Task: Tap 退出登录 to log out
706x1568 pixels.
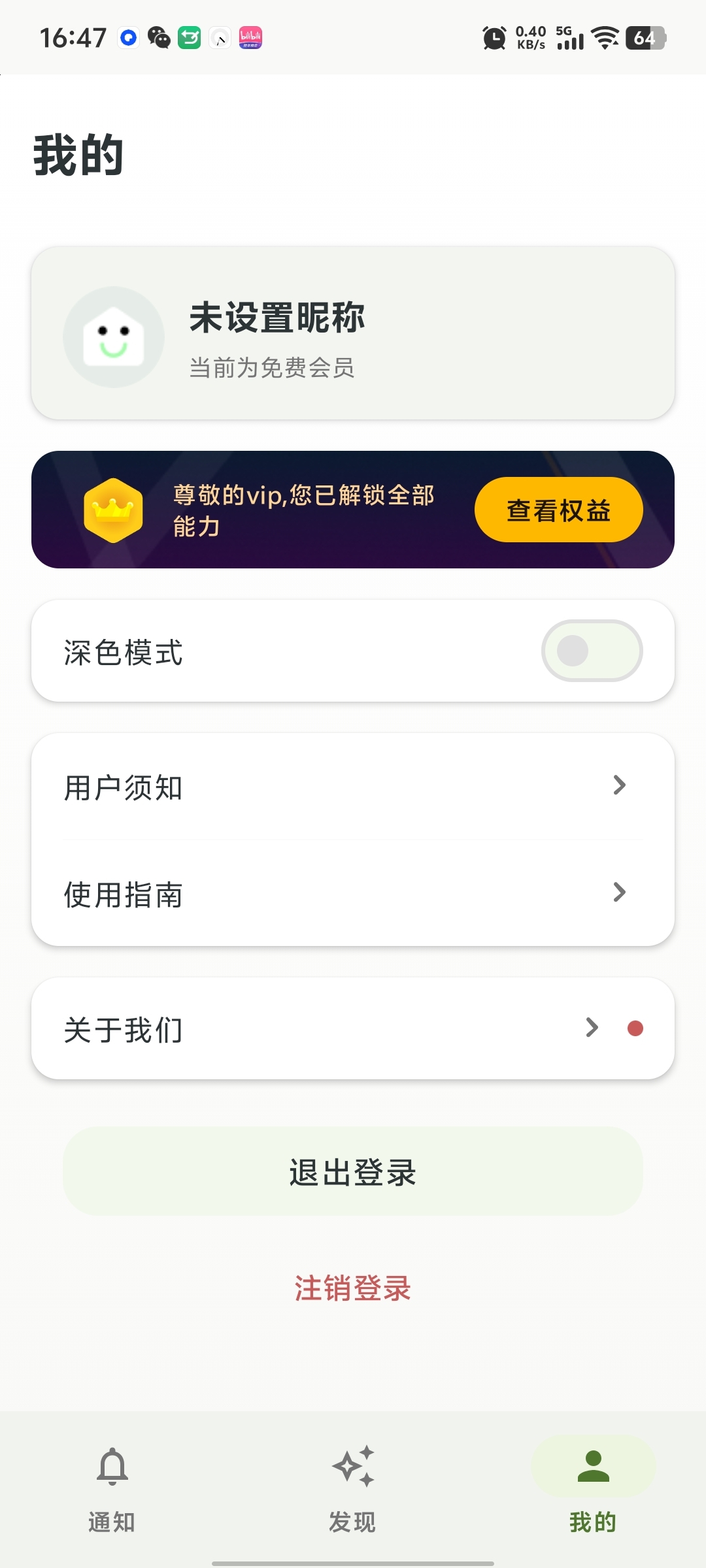Action: (x=353, y=1171)
